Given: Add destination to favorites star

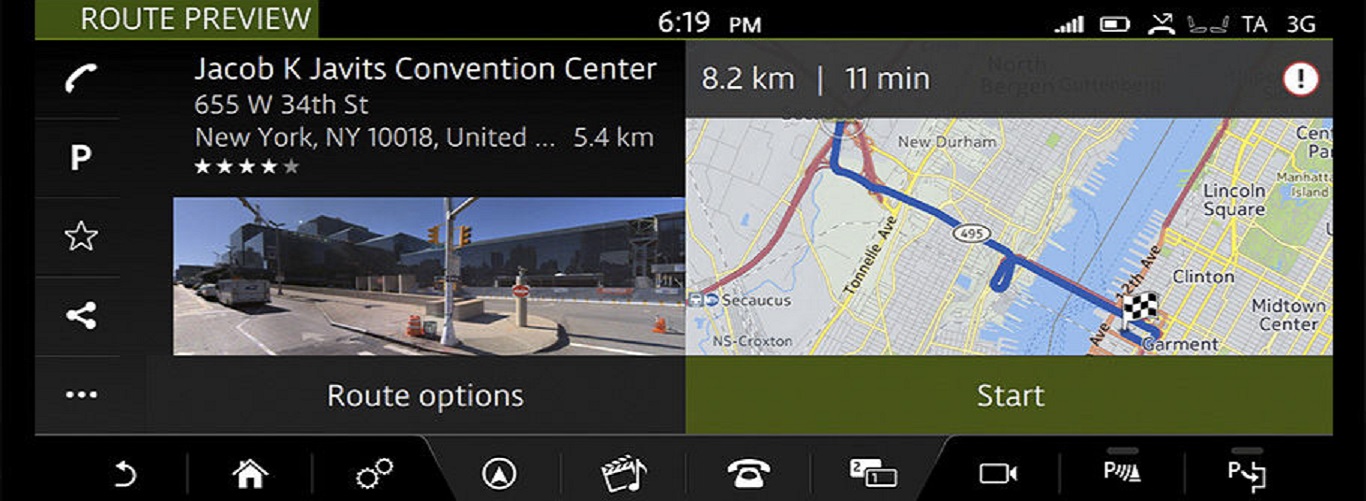Looking at the screenshot, I should (x=80, y=237).
